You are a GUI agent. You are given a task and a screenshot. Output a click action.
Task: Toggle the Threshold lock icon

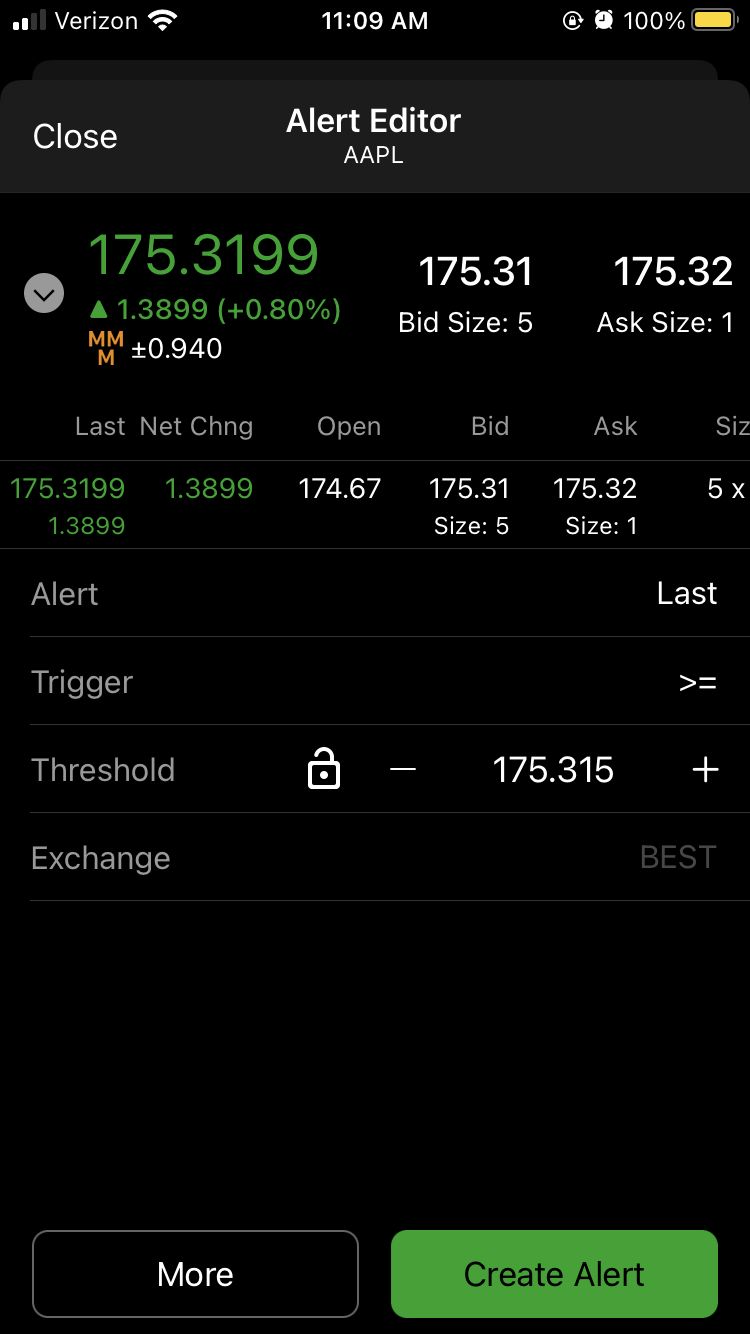pyautogui.click(x=324, y=771)
